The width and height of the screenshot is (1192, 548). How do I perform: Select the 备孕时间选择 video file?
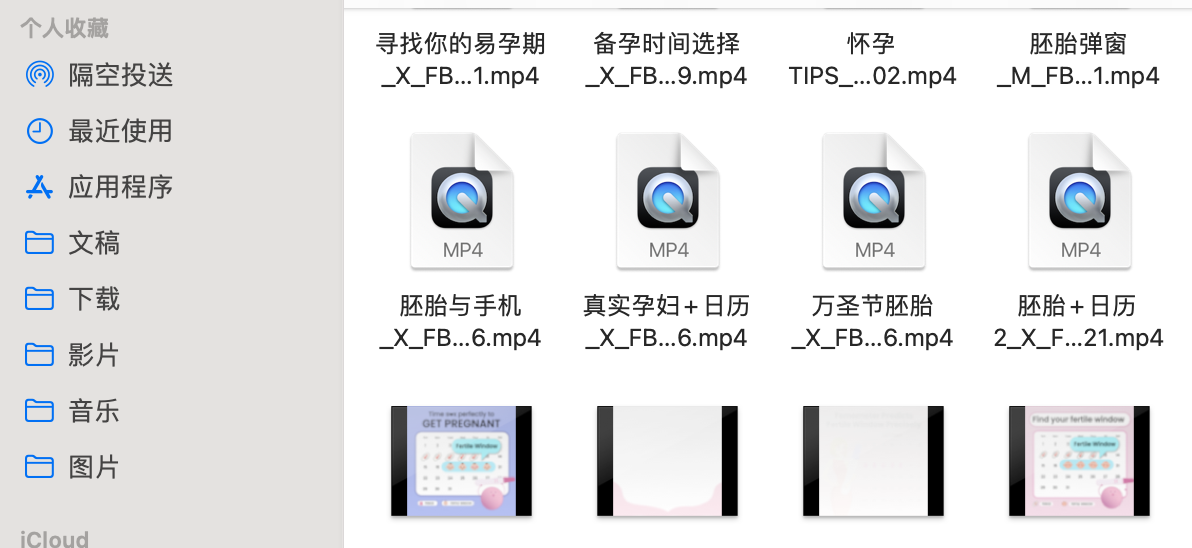coord(667,59)
